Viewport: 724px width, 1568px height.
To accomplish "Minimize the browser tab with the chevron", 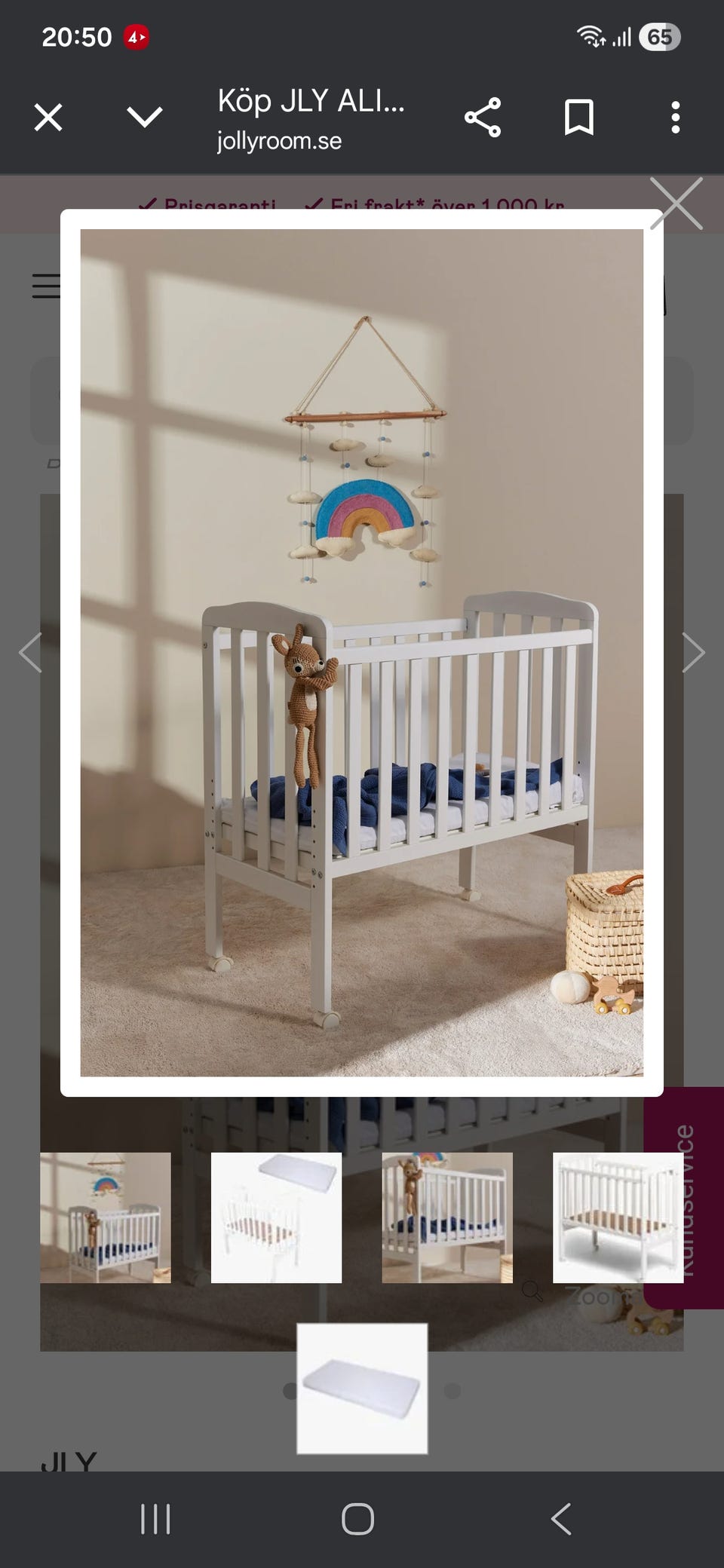I will 144,118.
